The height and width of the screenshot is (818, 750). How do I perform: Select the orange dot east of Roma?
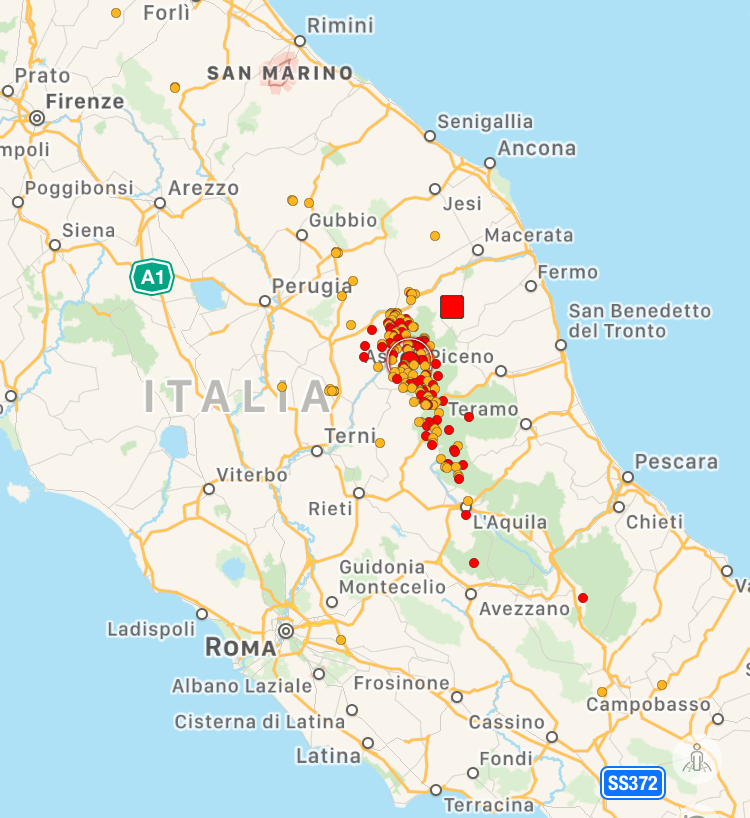click(341, 639)
